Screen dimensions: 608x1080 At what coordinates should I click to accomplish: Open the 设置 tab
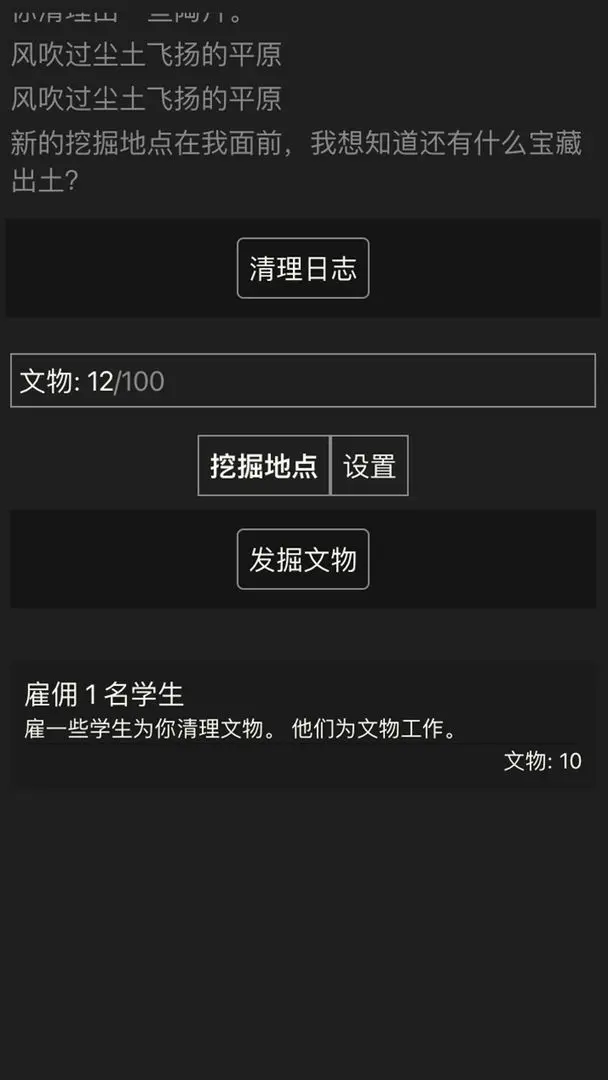click(x=369, y=466)
